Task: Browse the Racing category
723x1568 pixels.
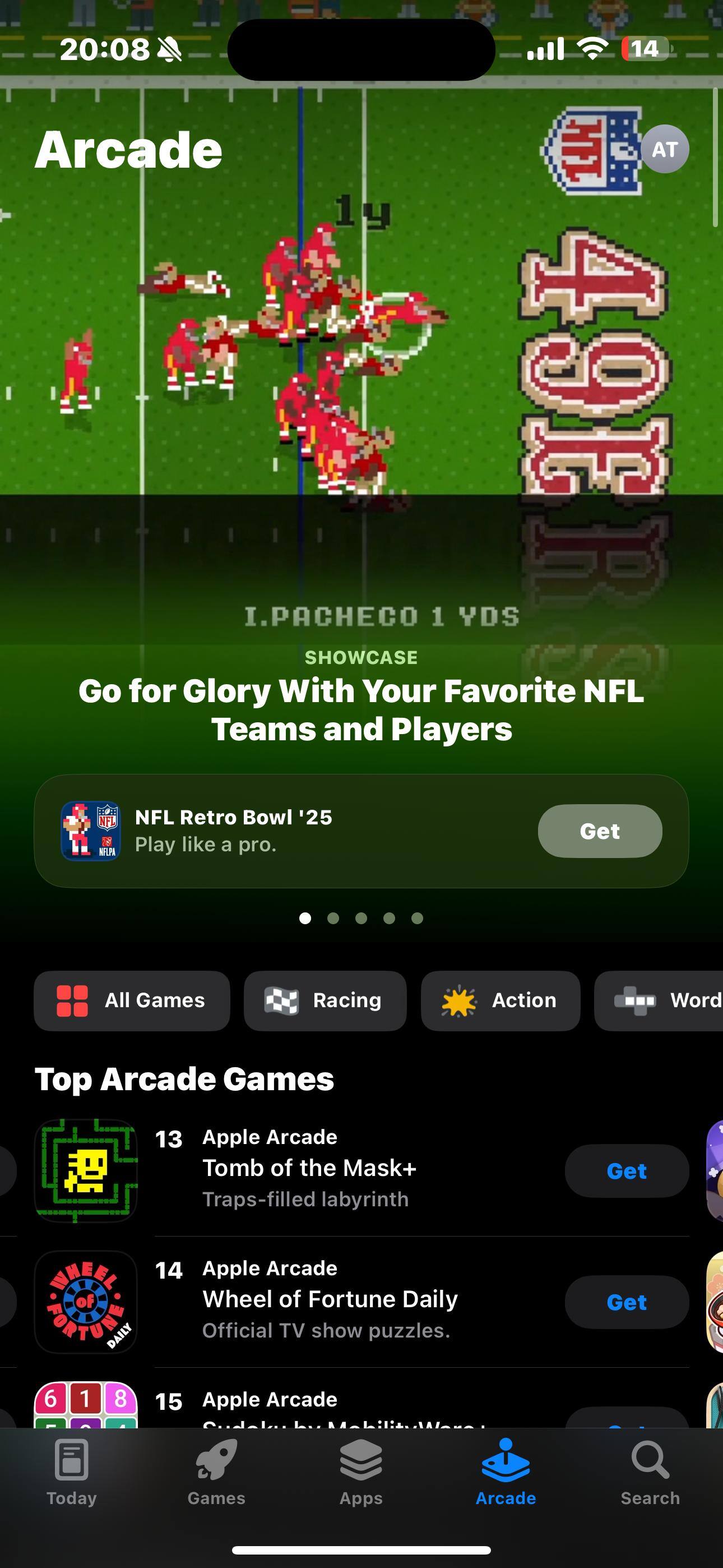Action: tap(325, 1000)
